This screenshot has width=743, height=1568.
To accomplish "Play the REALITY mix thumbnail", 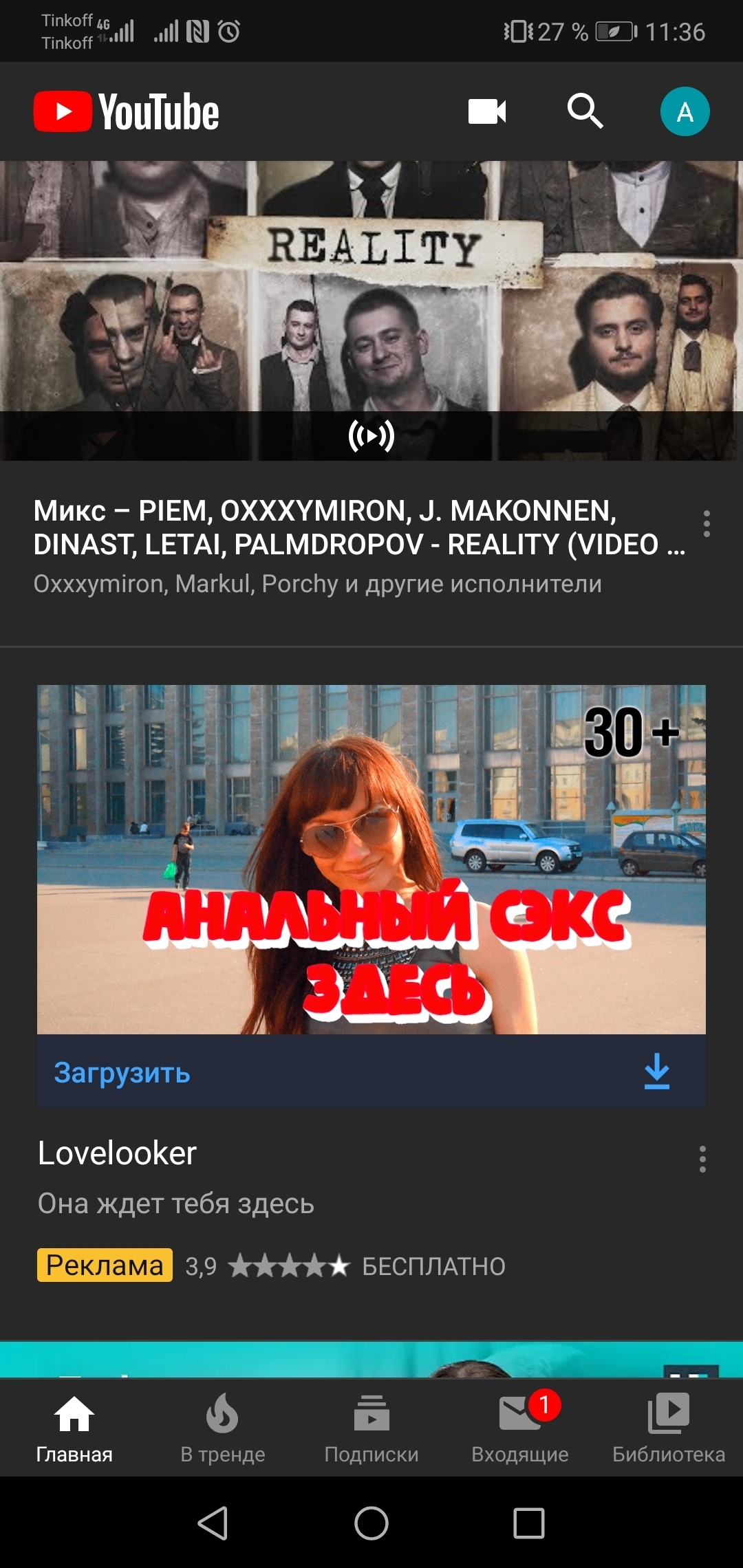I will tap(371, 311).
